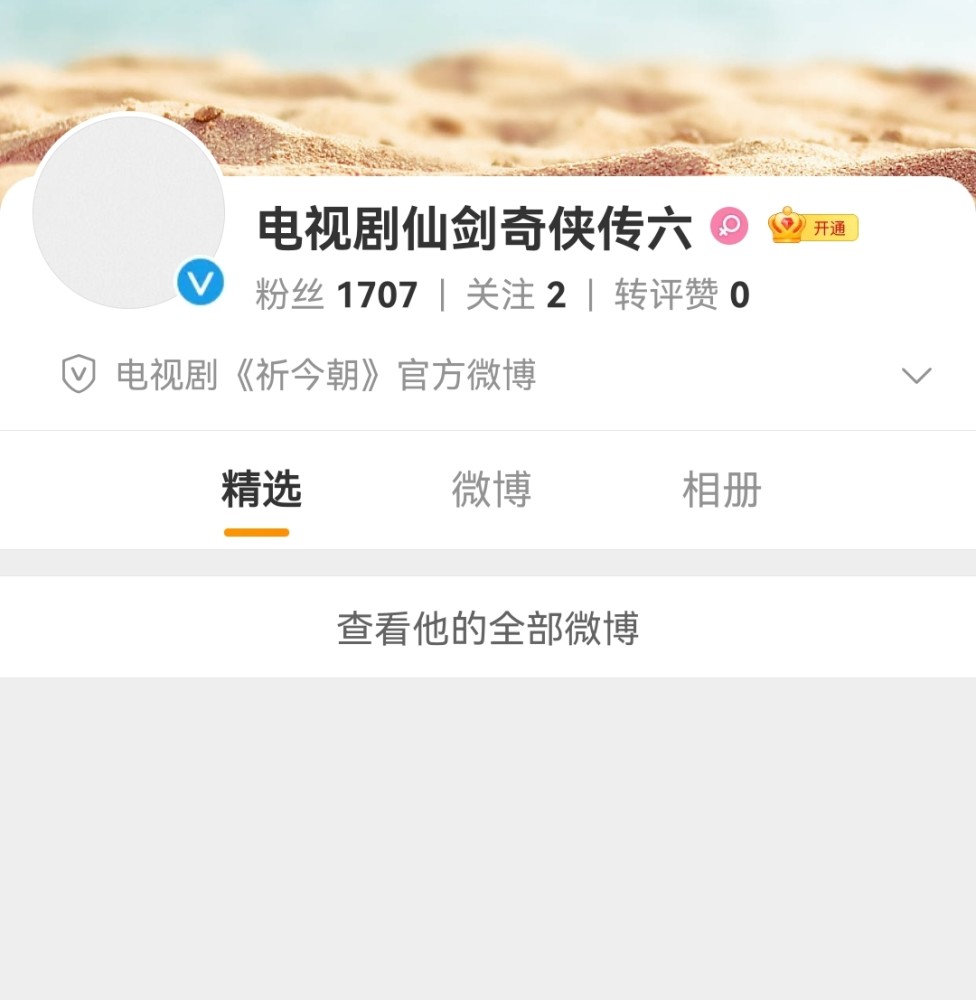Tap the 开通 VIP crown badge
Image resolution: width=976 pixels, height=1000 pixels.
[x=813, y=227]
